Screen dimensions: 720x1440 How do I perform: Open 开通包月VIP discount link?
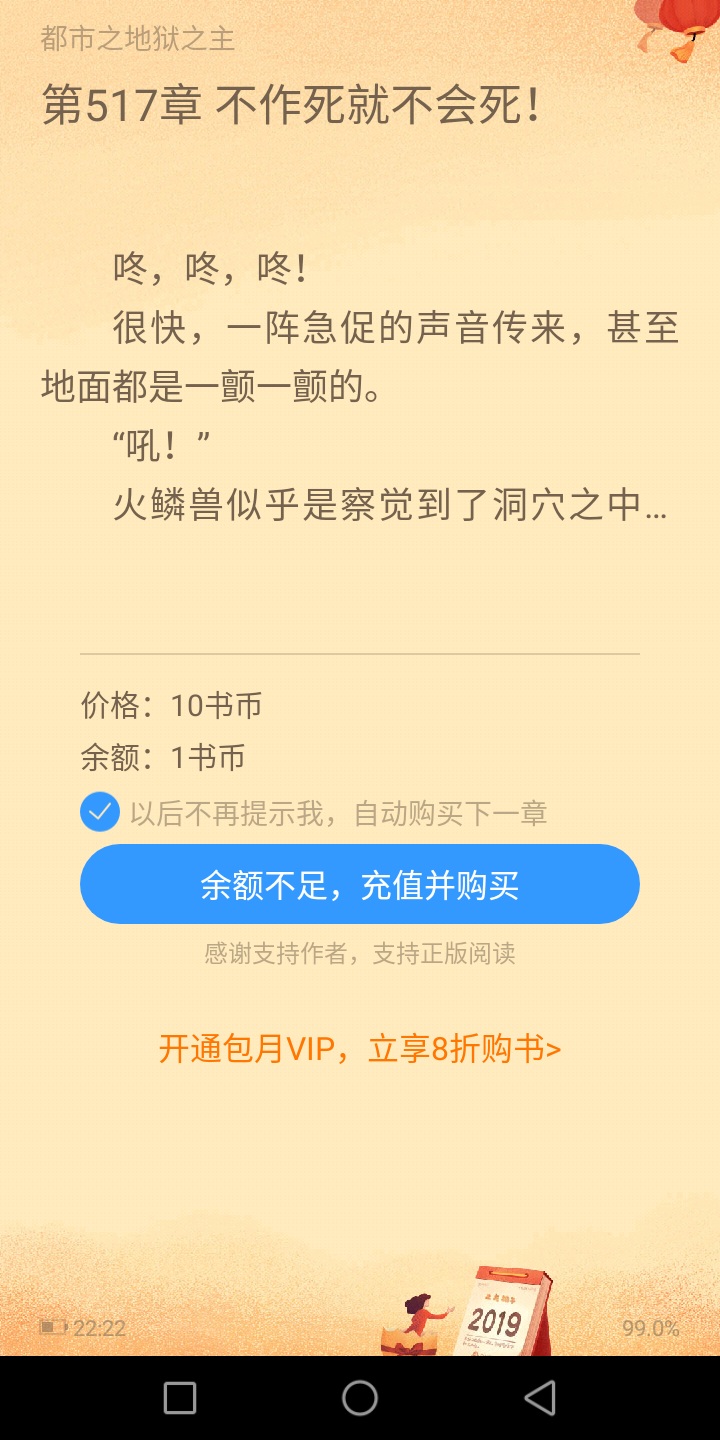(360, 1049)
